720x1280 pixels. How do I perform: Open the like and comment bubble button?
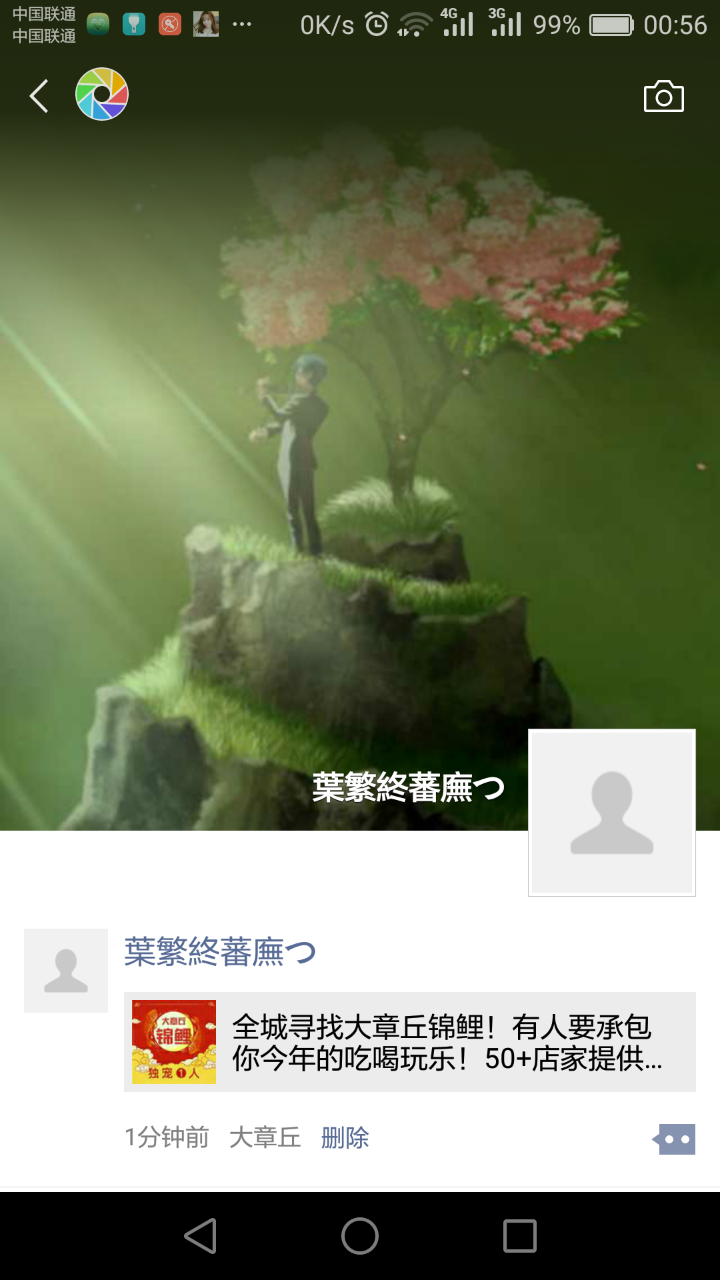[674, 1138]
